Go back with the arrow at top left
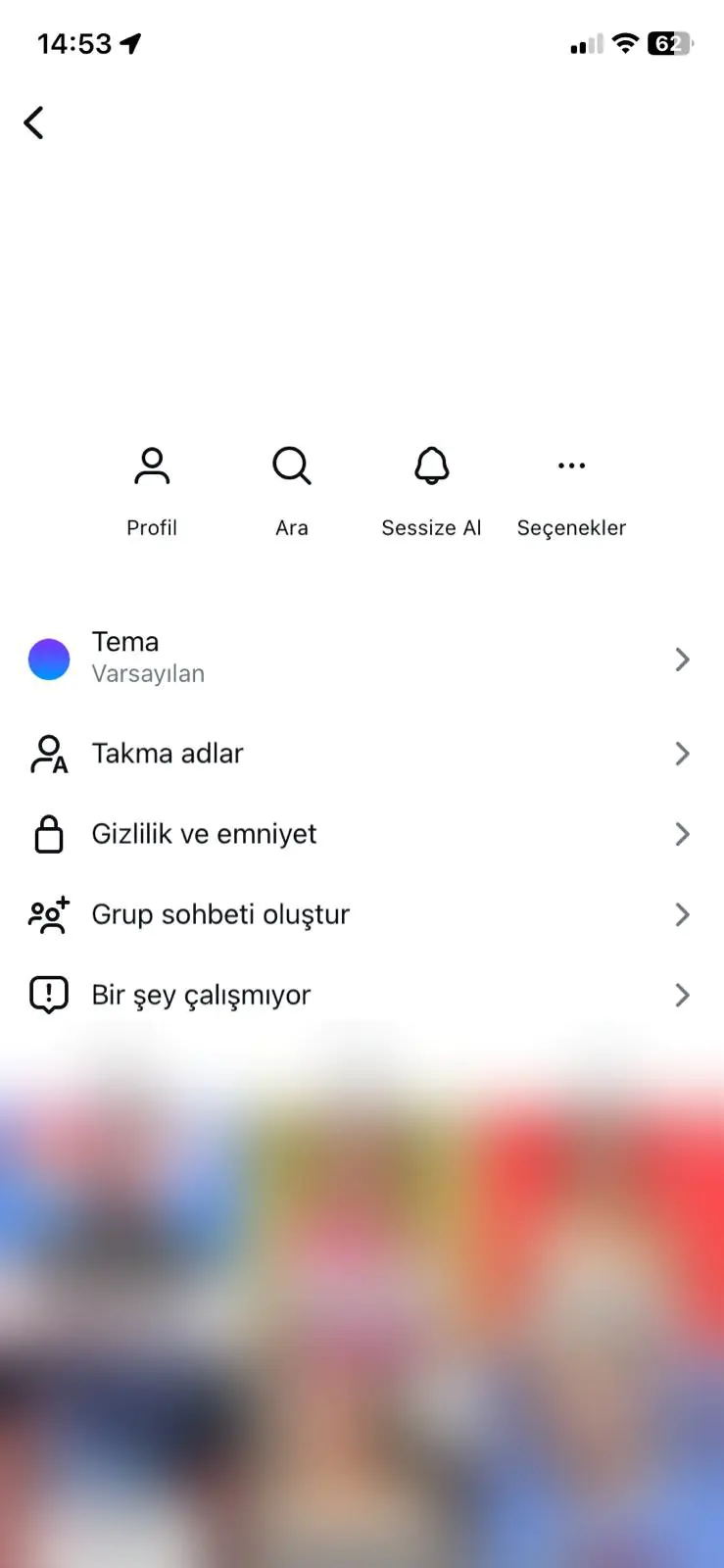 click(x=34, y=122)
